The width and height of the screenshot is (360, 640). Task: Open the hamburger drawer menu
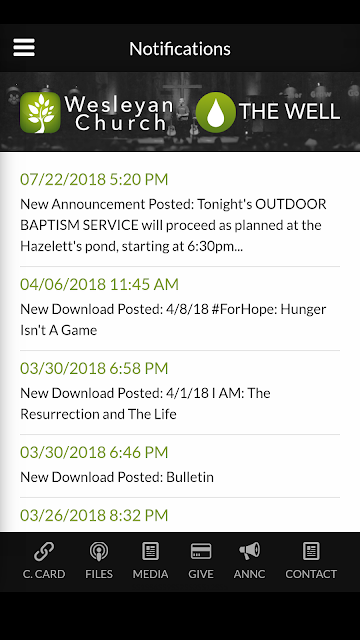click(24, 48)
